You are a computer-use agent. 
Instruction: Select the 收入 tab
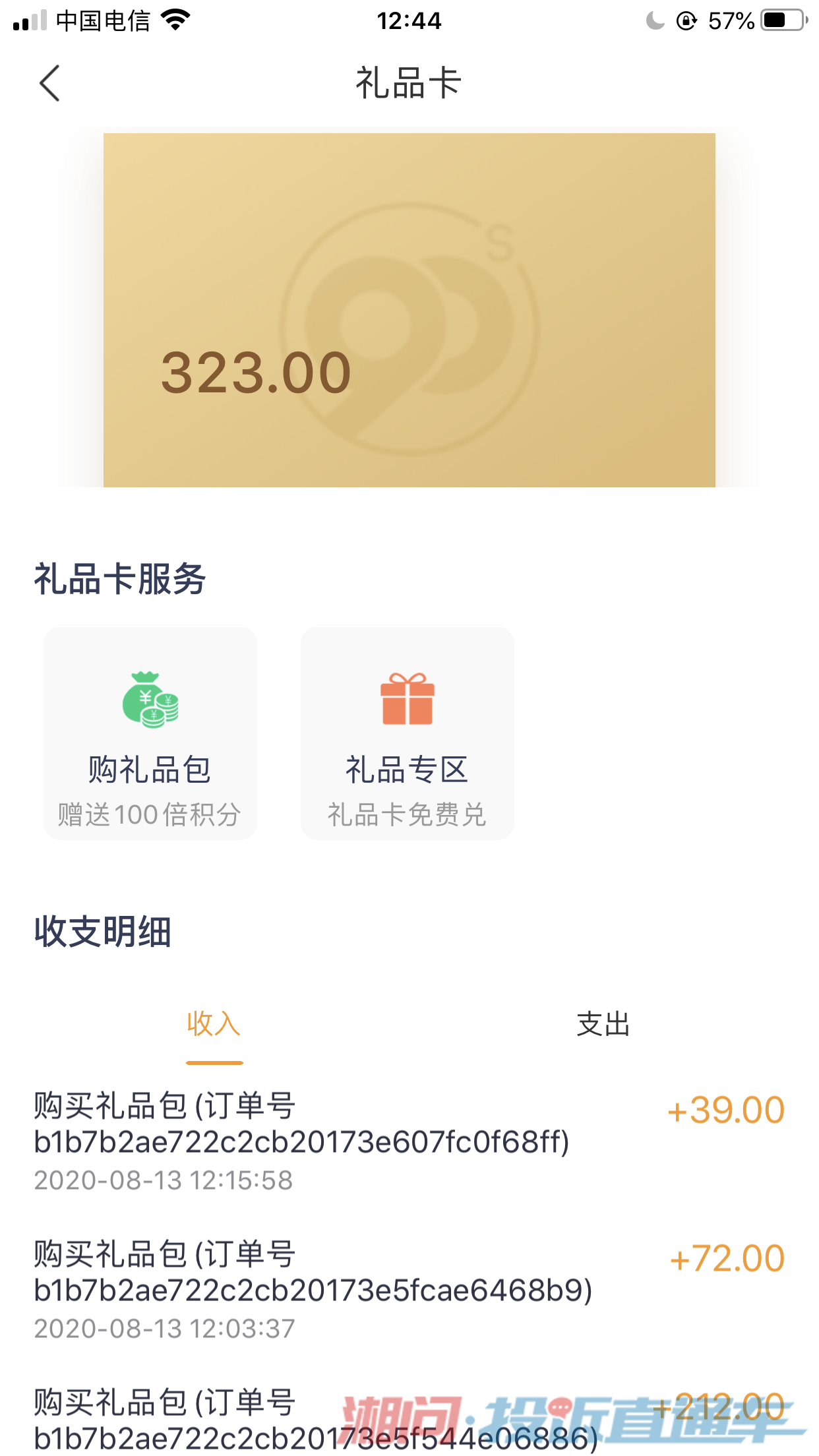click(214, 1024)
